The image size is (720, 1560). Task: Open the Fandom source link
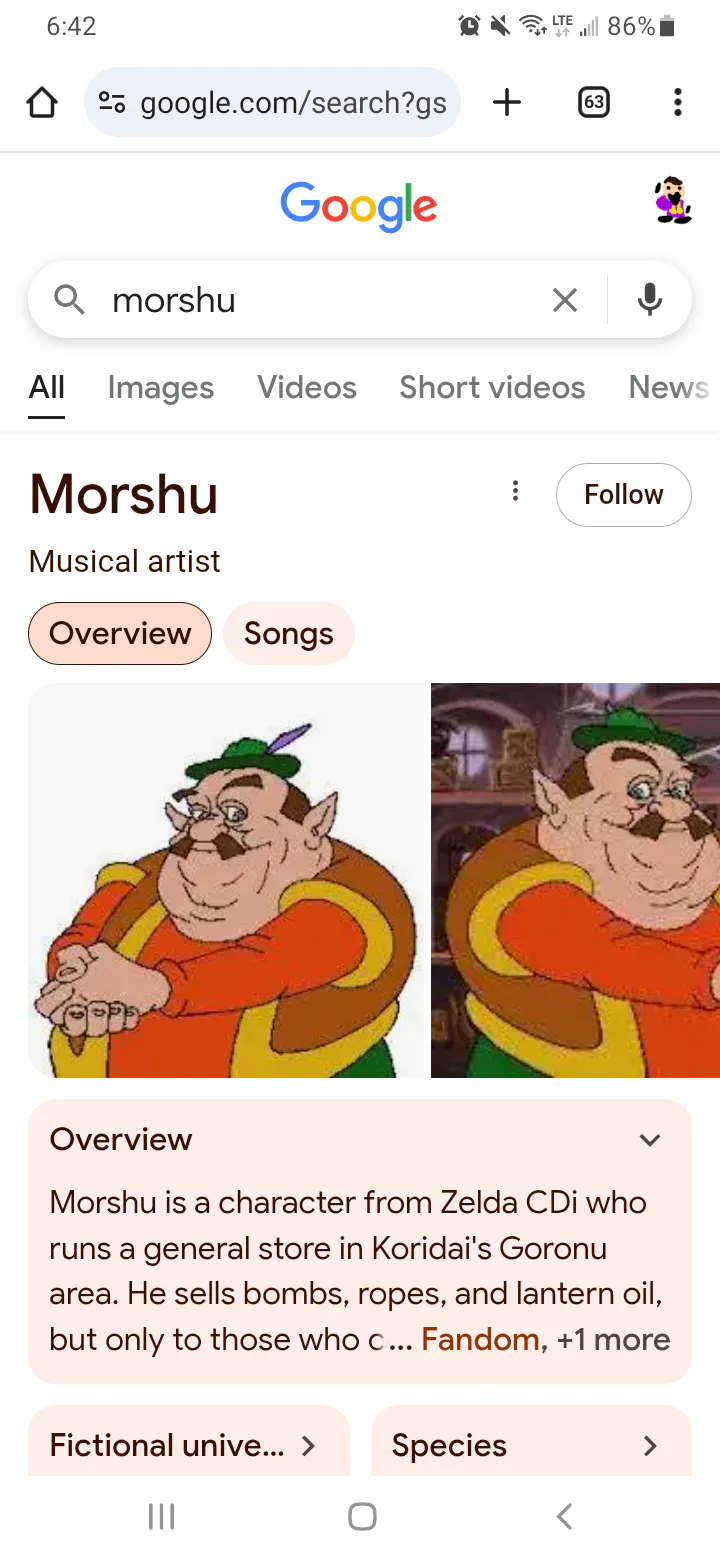[x=480, y=1339]
